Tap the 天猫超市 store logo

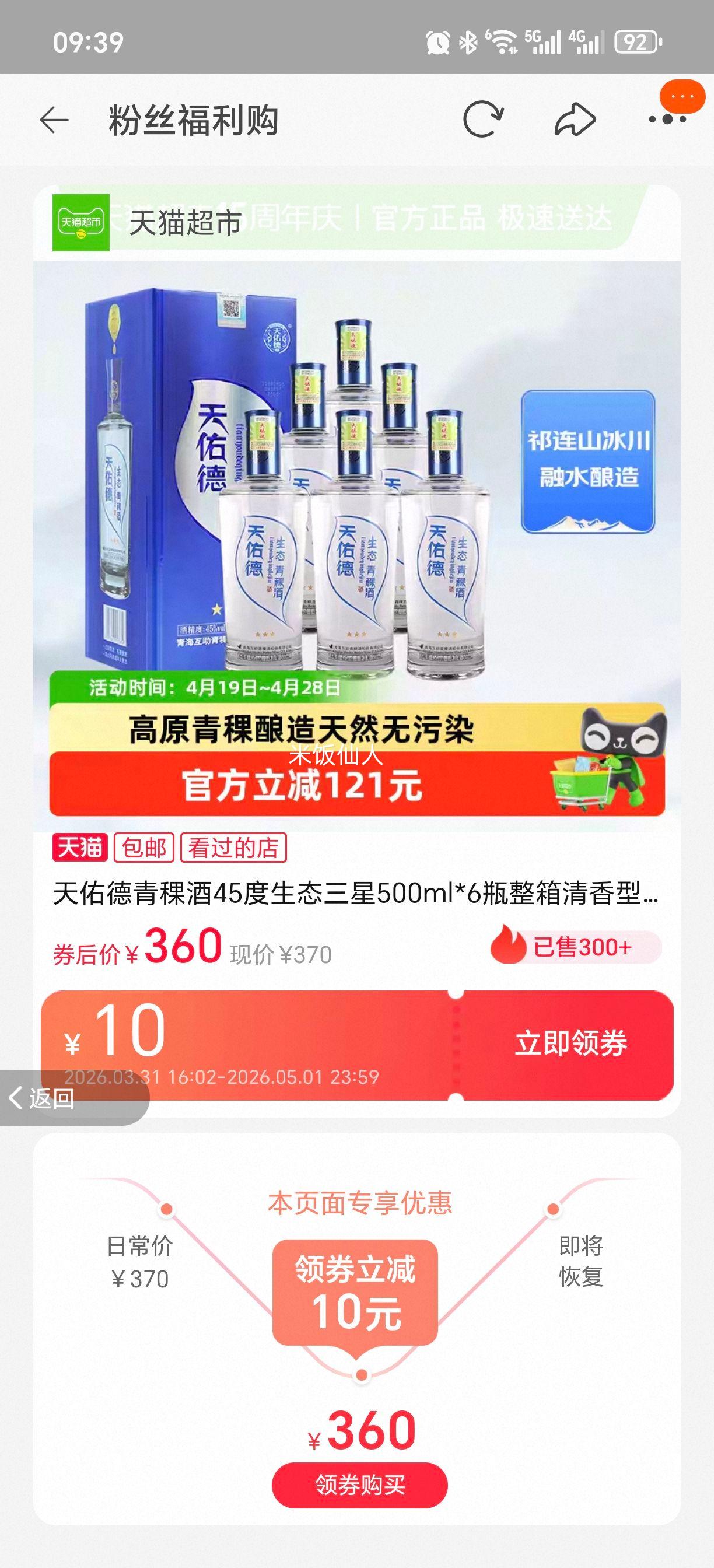[82, 223]
